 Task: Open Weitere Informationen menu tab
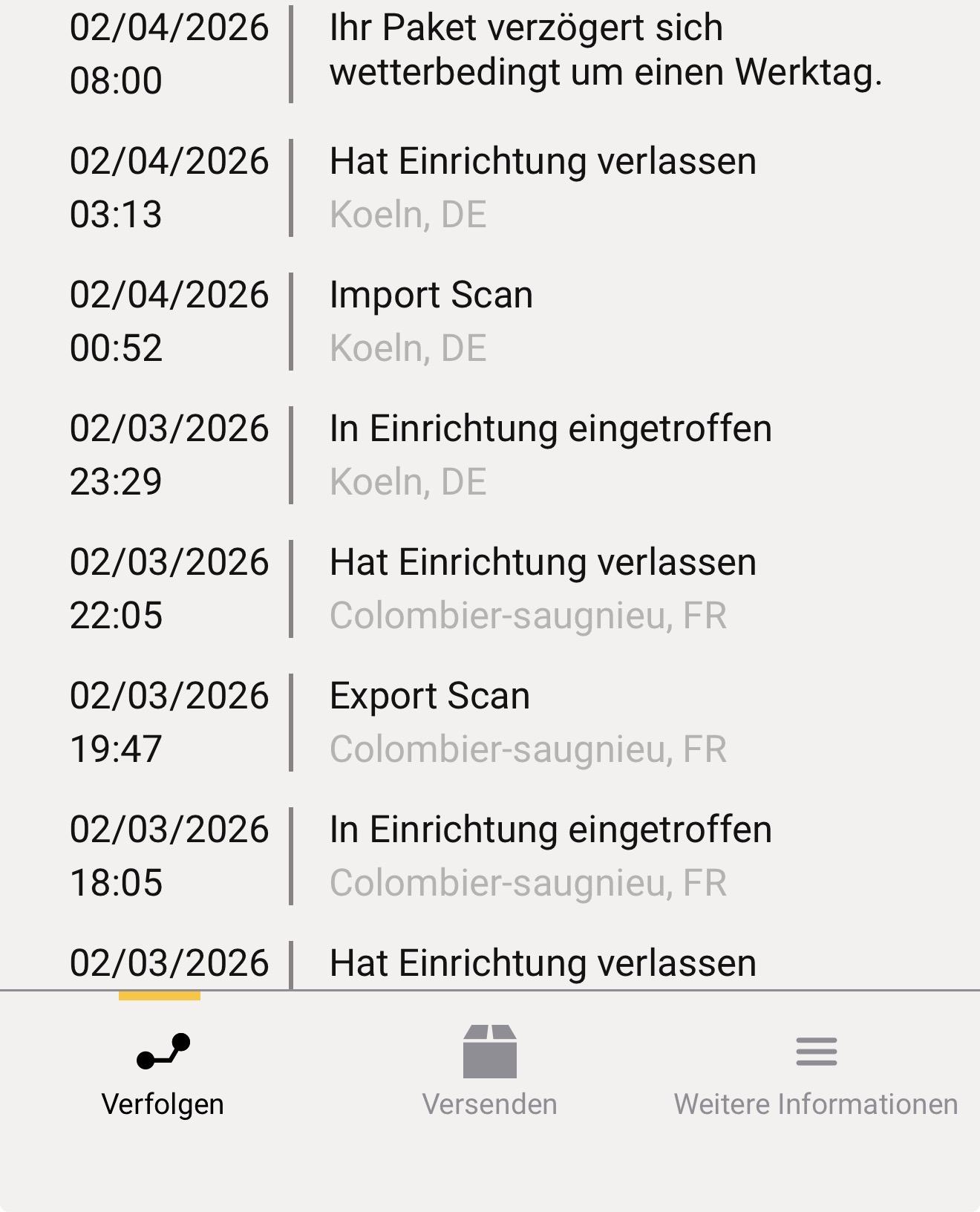[815, 1073]
